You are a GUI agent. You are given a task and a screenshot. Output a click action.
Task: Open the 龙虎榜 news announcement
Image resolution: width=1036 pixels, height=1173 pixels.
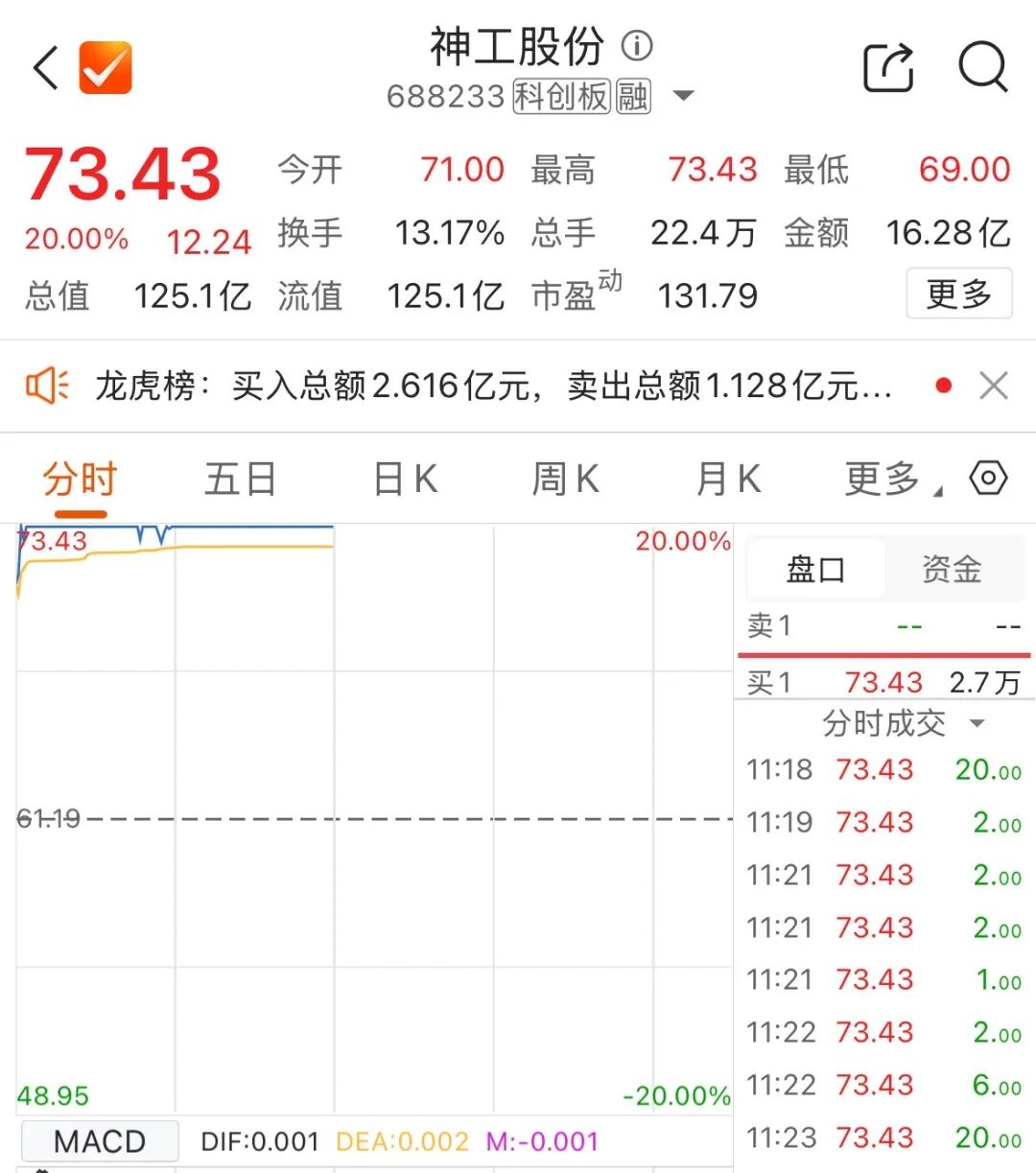[494, 386]
